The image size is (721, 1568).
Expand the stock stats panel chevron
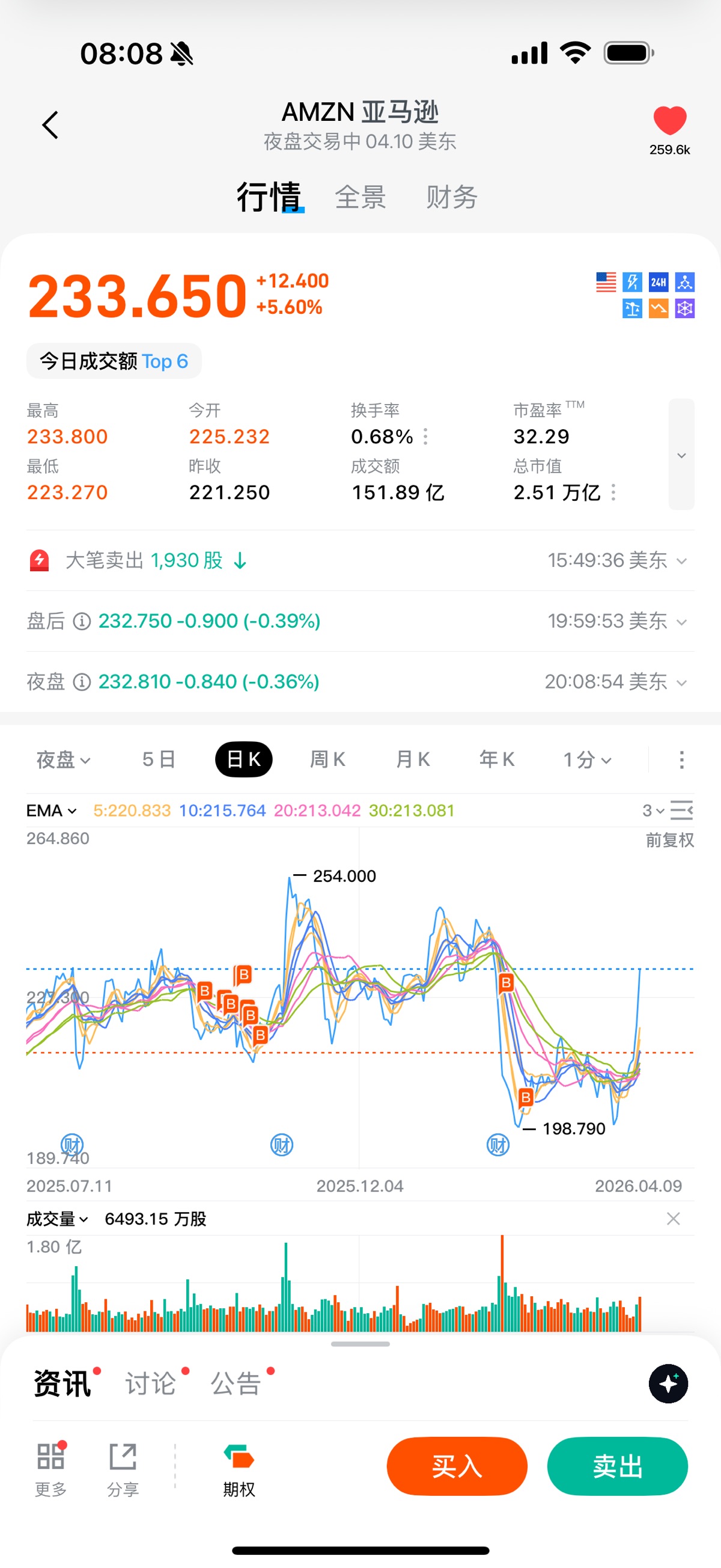click(x=681, y=455)
